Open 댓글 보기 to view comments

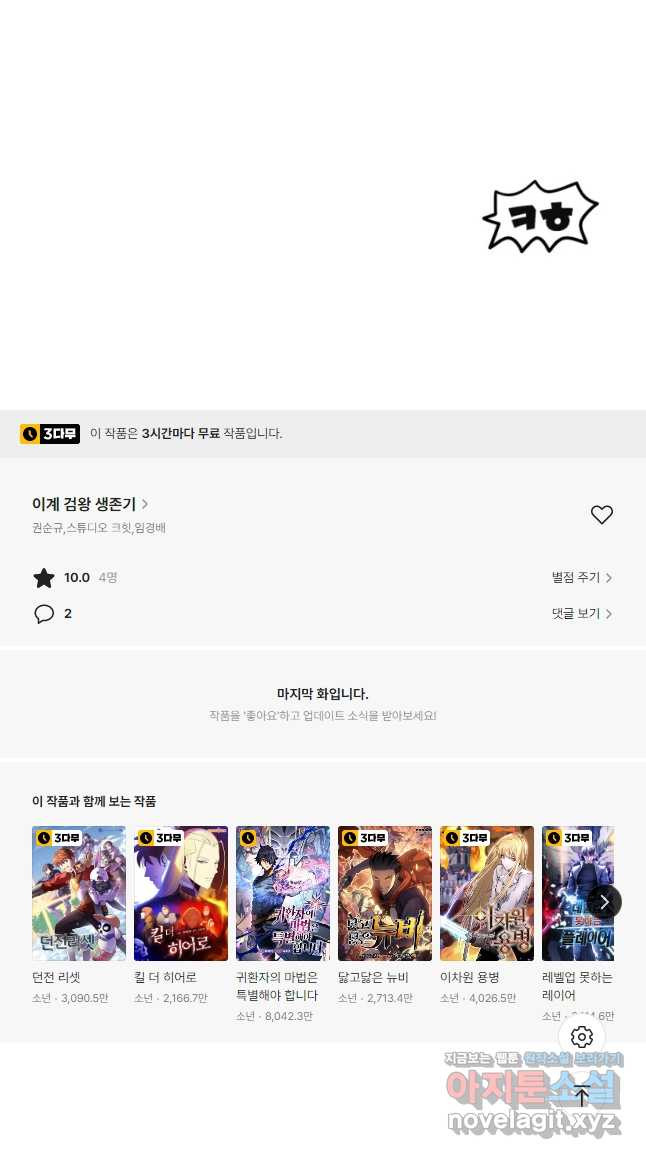(581, 613)
